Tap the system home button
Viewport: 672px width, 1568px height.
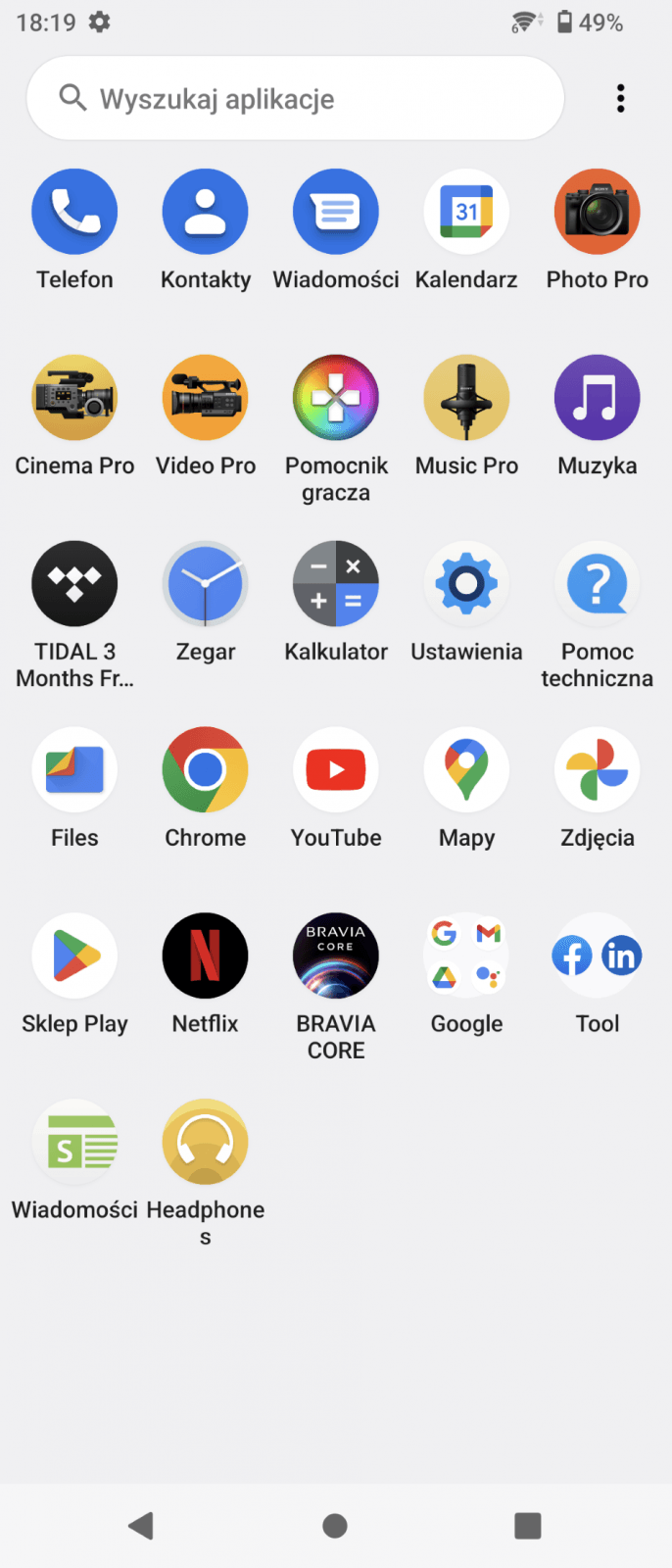(335, 1526)
